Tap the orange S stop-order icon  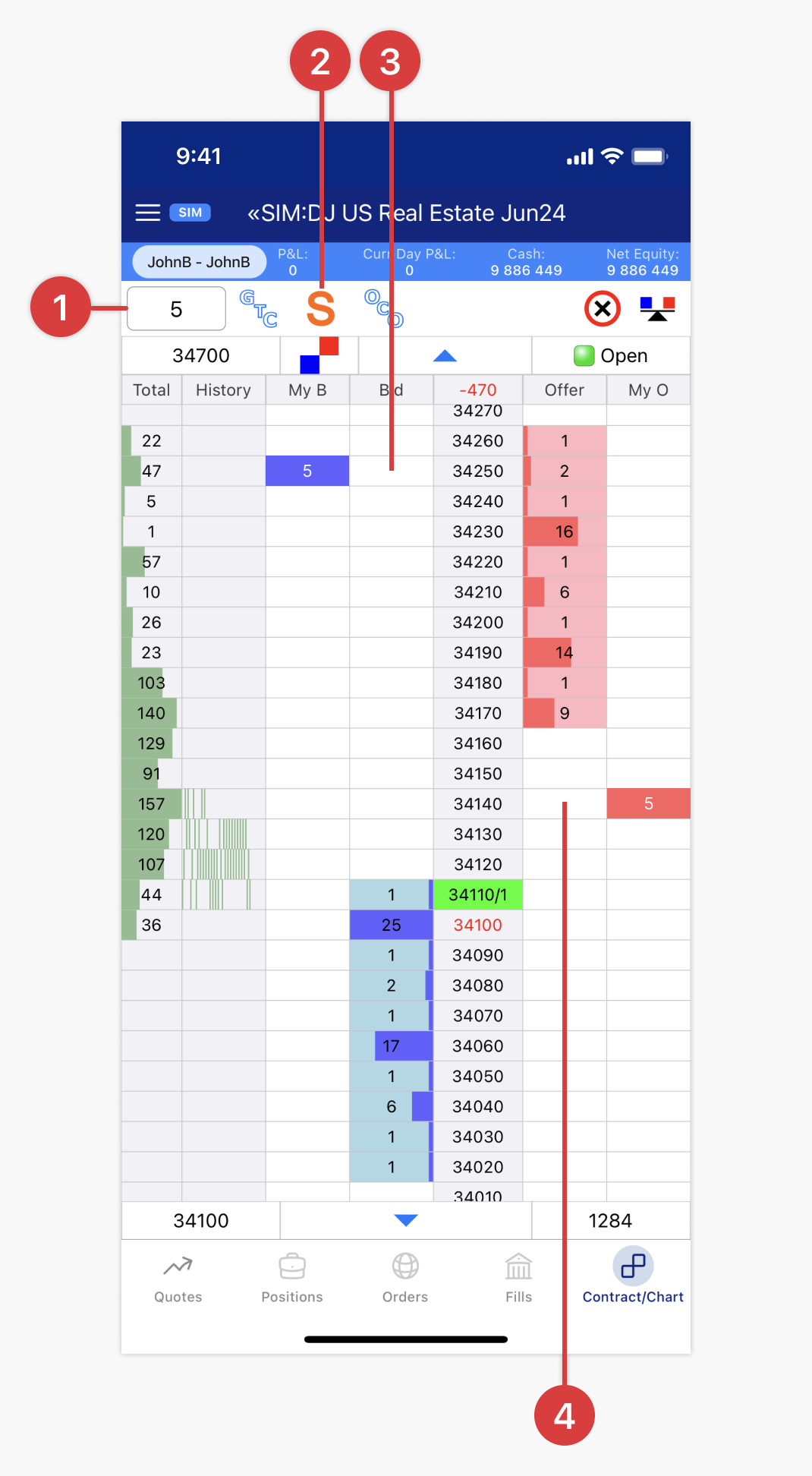pyautogui.click(x=321, y=308)
